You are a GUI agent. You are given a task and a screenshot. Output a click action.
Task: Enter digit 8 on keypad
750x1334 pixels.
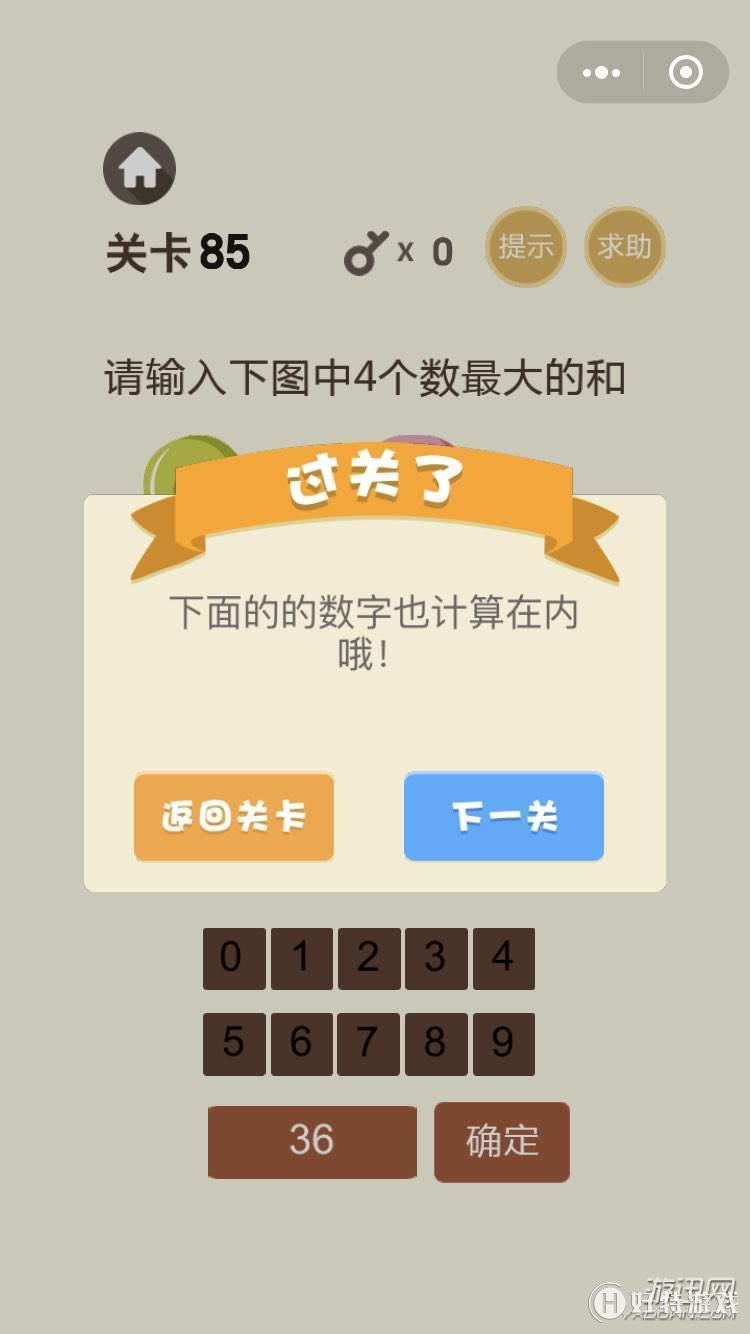436,1044
